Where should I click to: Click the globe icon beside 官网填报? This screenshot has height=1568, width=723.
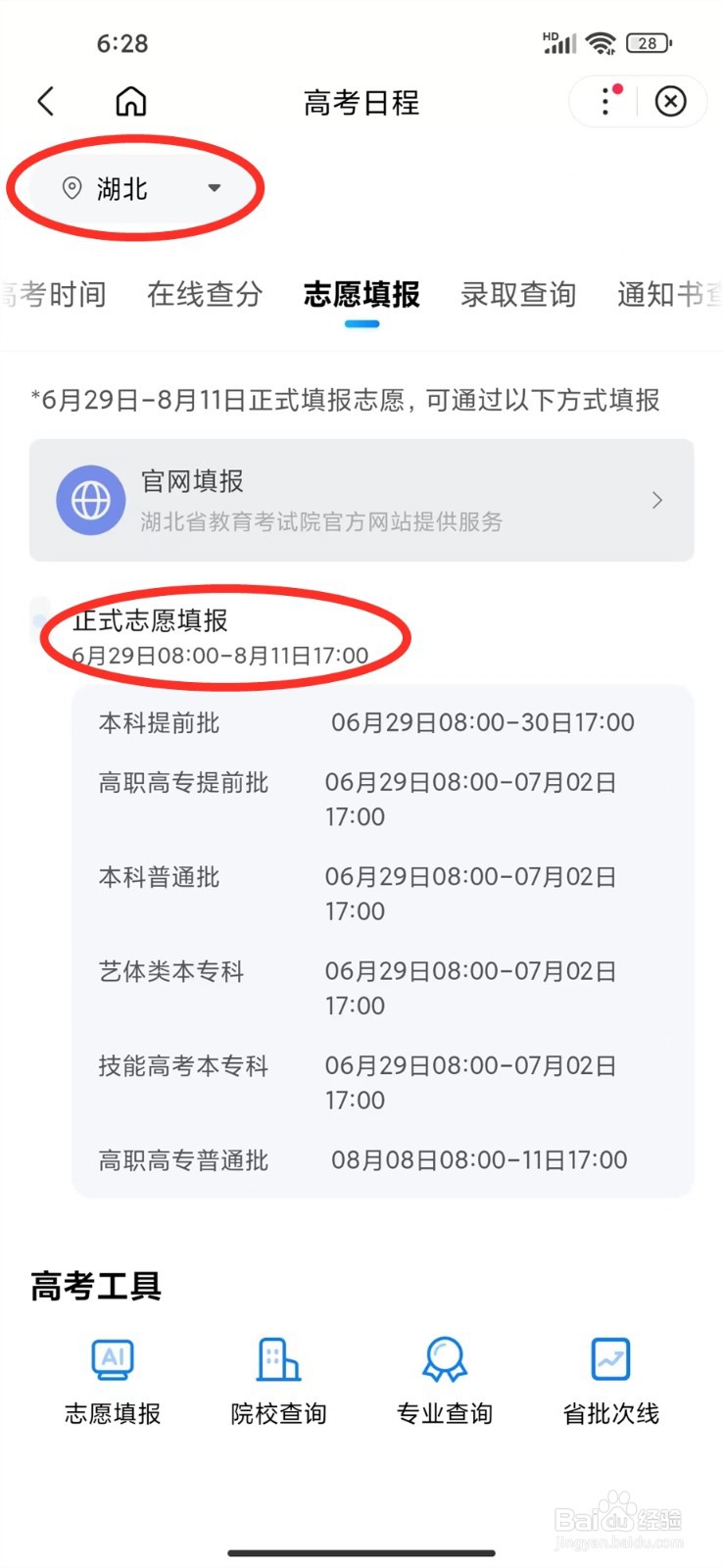pos(90,500)
